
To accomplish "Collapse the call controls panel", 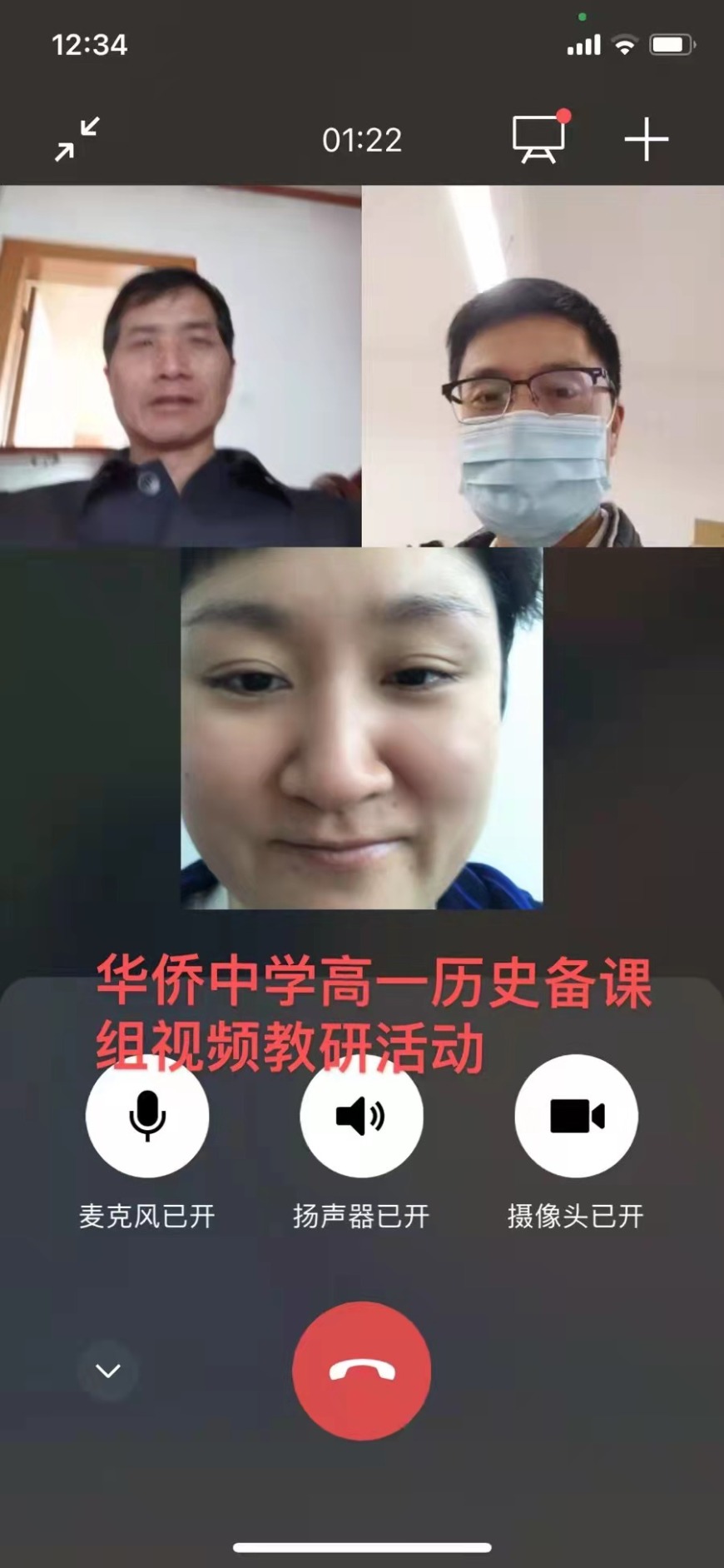I will (108, 1371).
